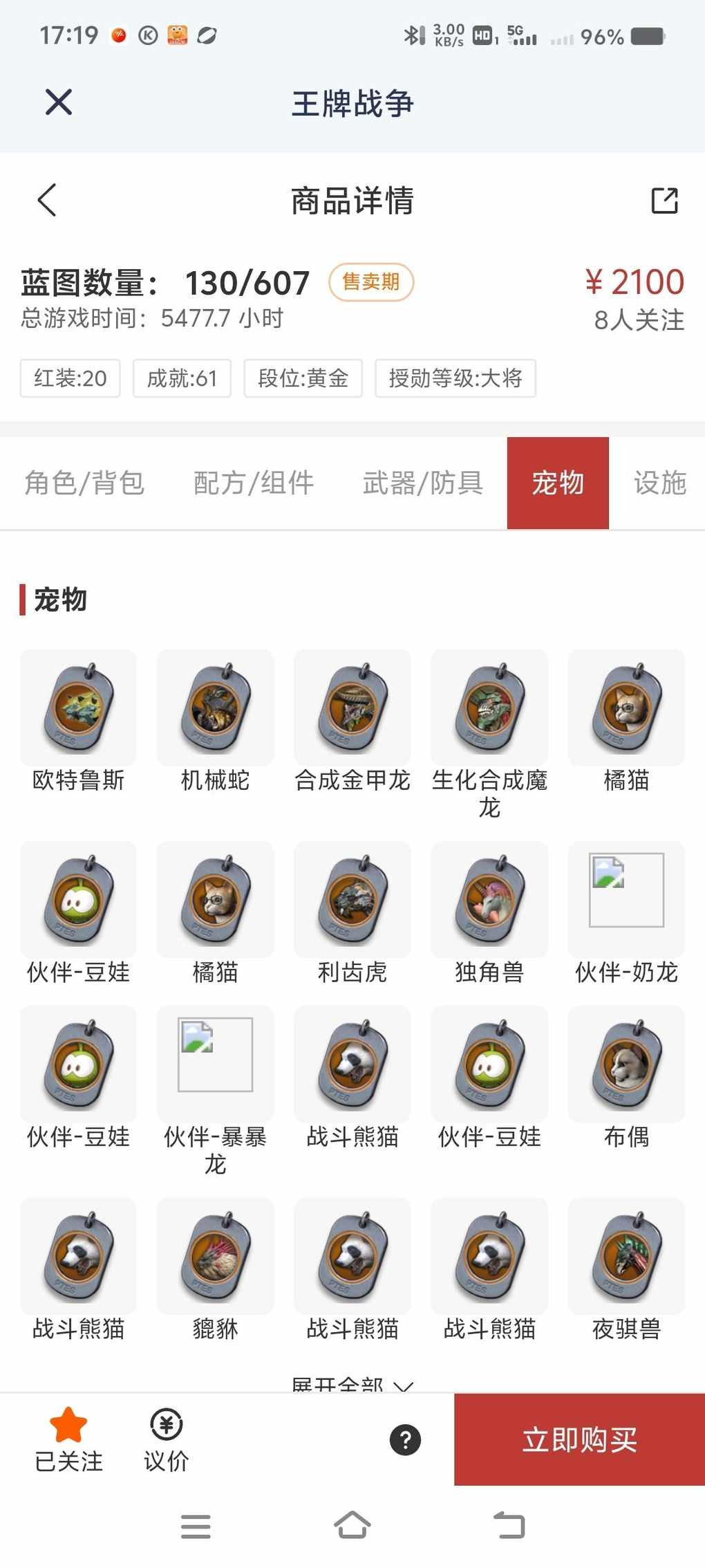
Task: Share this product listing
Action: pyautogui.click(x=664, y=201)
